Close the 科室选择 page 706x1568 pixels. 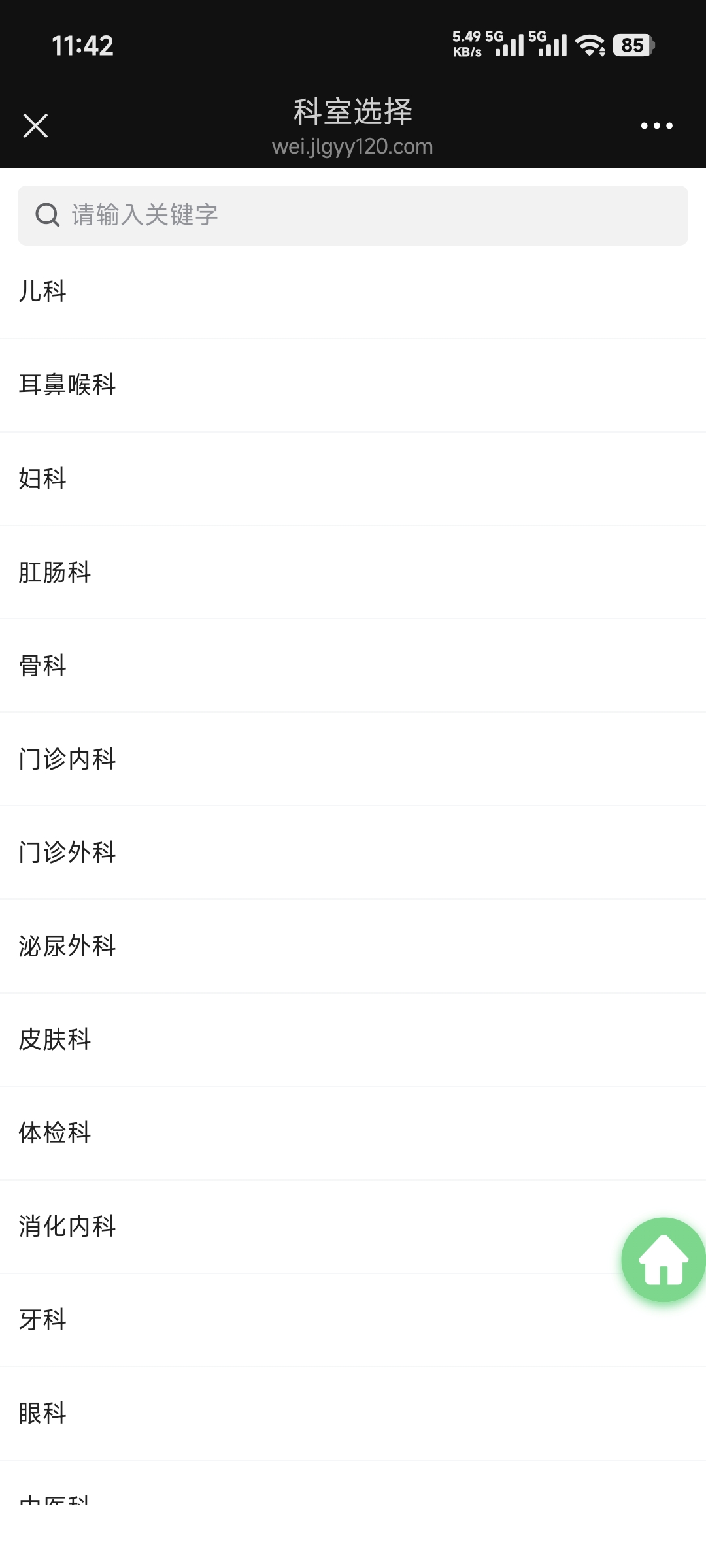click(35, 125)
